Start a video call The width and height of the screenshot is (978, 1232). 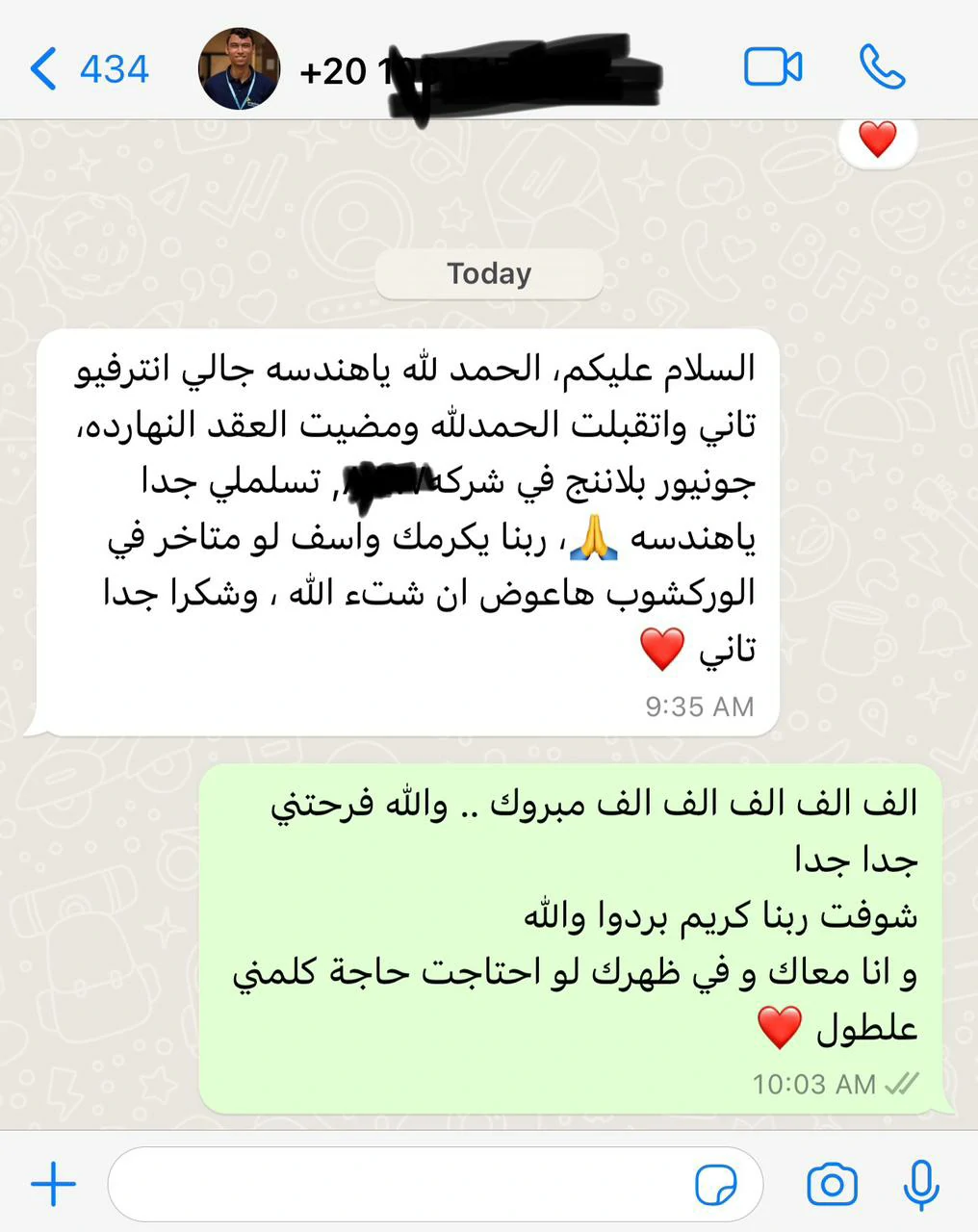773,67
